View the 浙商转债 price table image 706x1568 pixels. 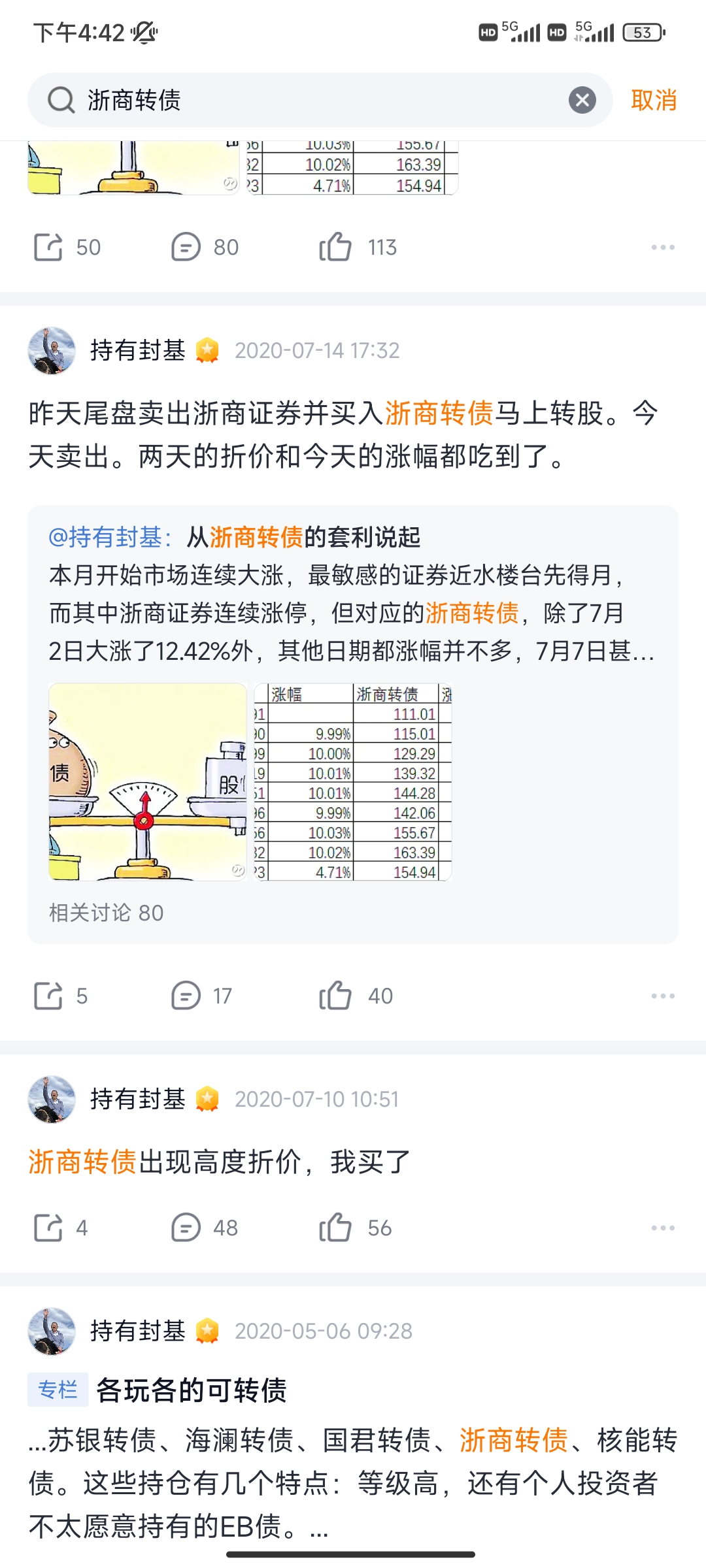coord(353,781)
